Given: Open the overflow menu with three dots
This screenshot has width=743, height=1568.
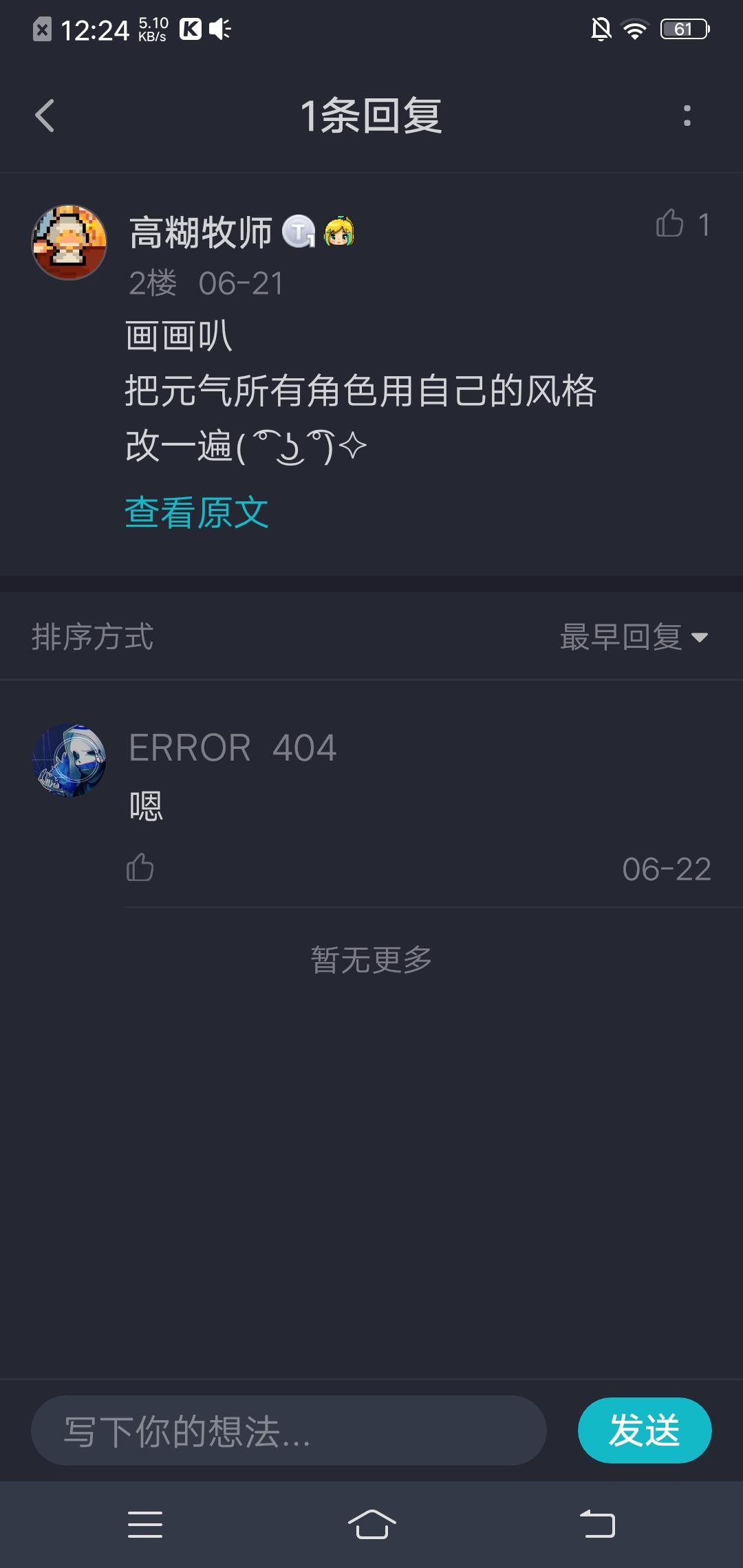Looking at the screenshot, I should point(685,116).
